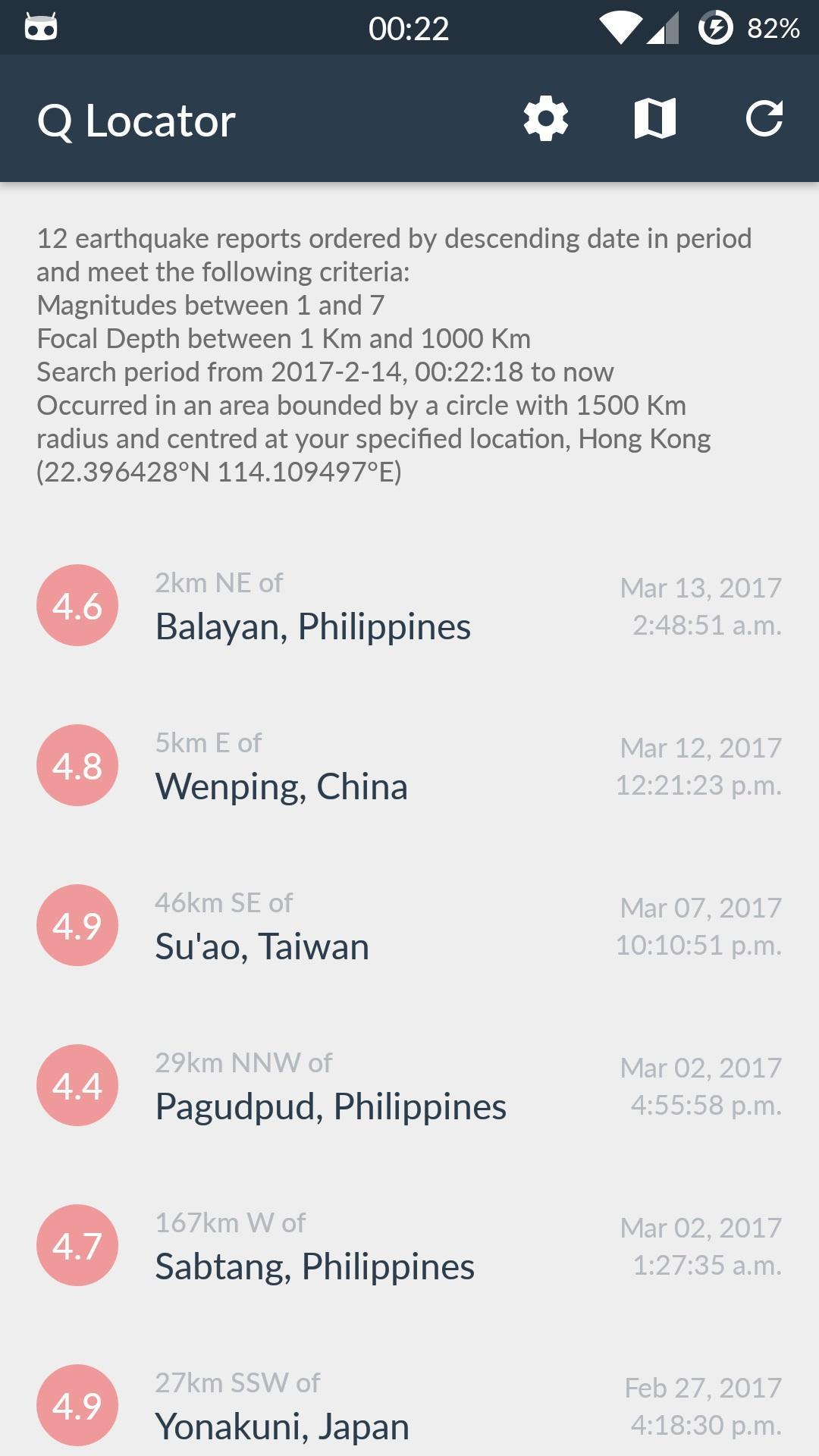Image resolution: width=819 pixels, height=1456 pixels.
Task: Click the Hong Kong coordinates text
Action: (x=221, y=472)
